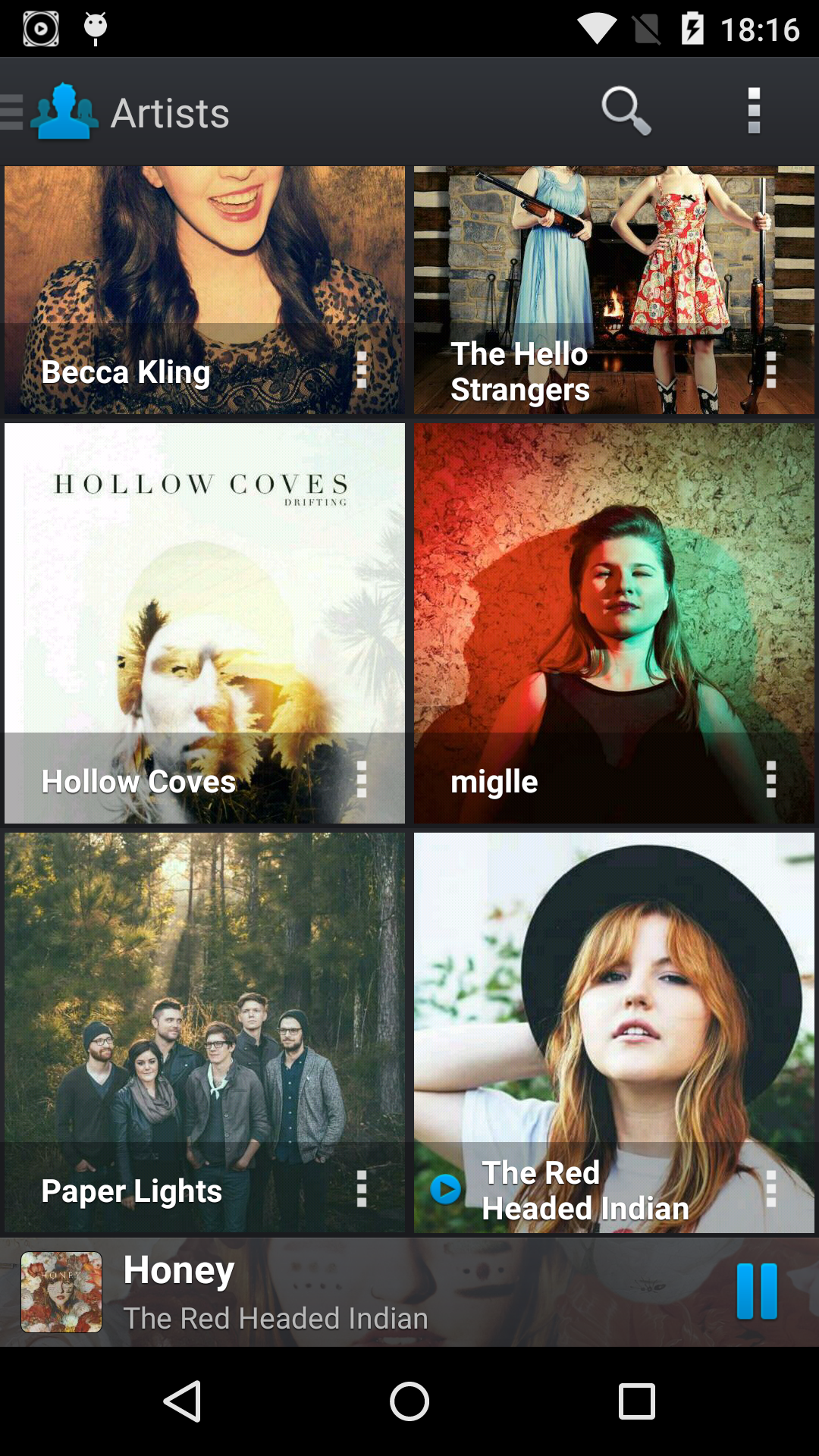Open the app bar overflow menu
Screen dimensions: 819x1456
pos(753,111)
